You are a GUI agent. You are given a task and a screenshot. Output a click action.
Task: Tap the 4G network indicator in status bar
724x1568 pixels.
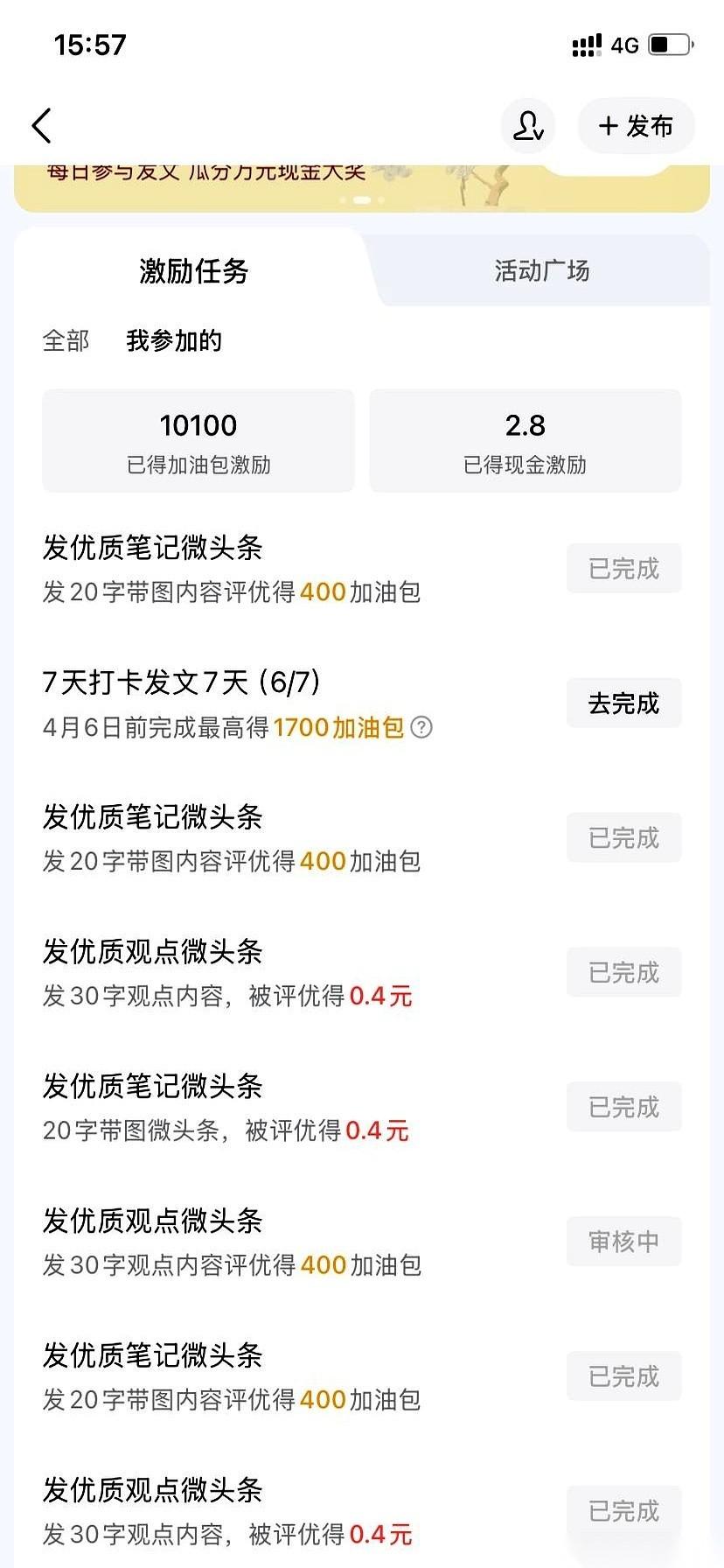click(623, 45)
